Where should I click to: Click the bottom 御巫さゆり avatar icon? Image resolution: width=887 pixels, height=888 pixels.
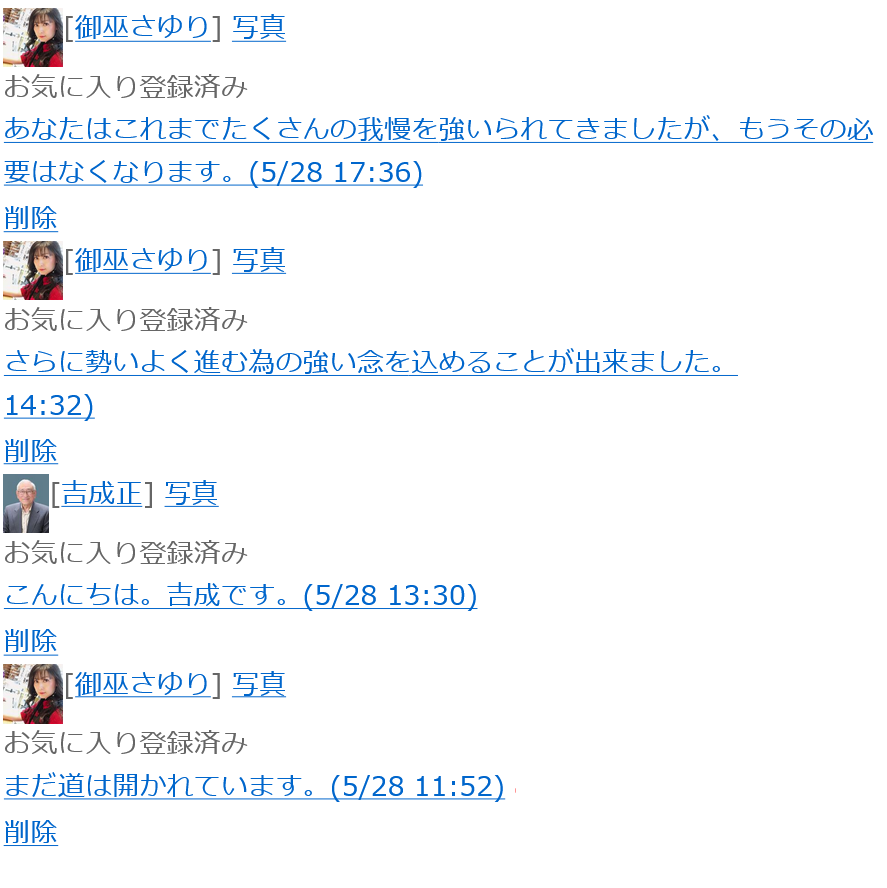[x=34, y=694]
